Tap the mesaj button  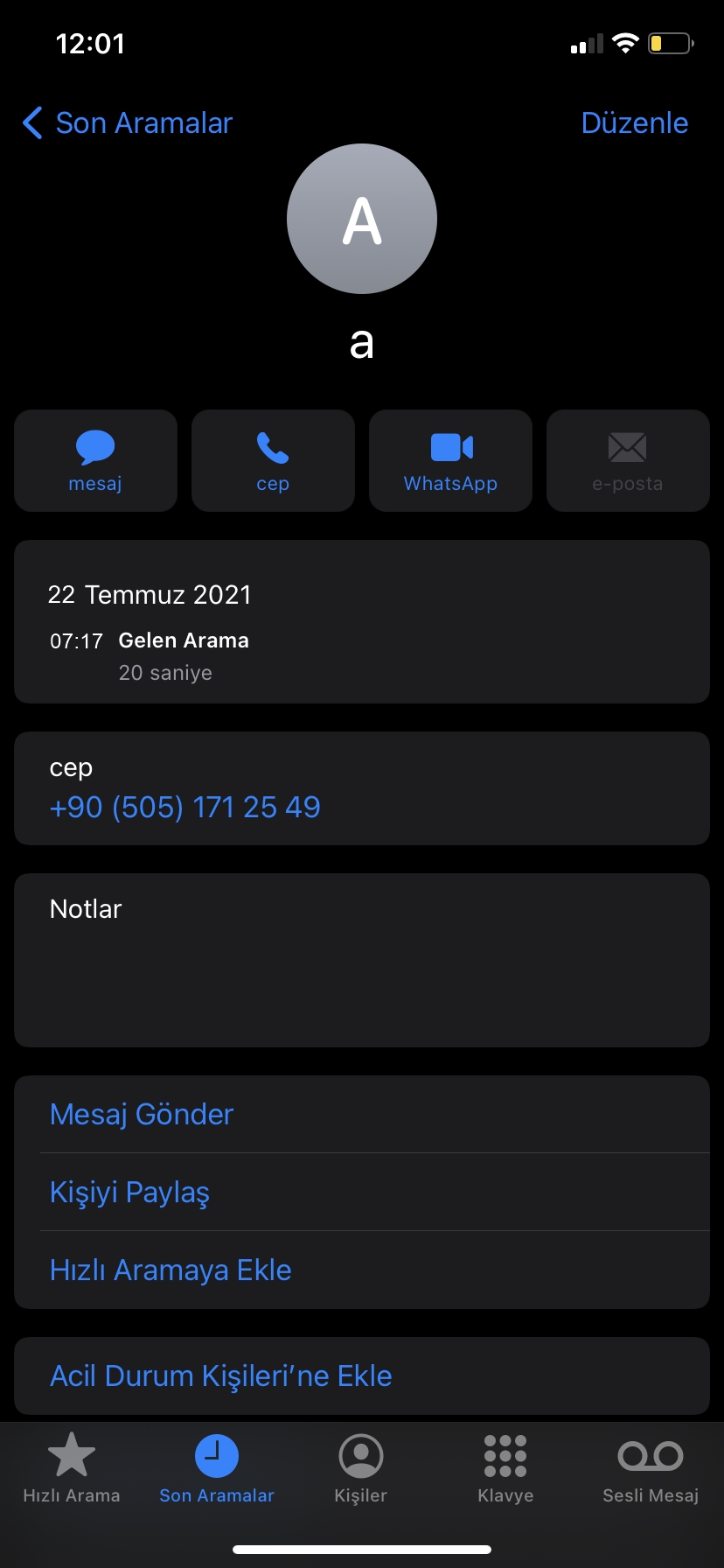(x=95, y=460)
